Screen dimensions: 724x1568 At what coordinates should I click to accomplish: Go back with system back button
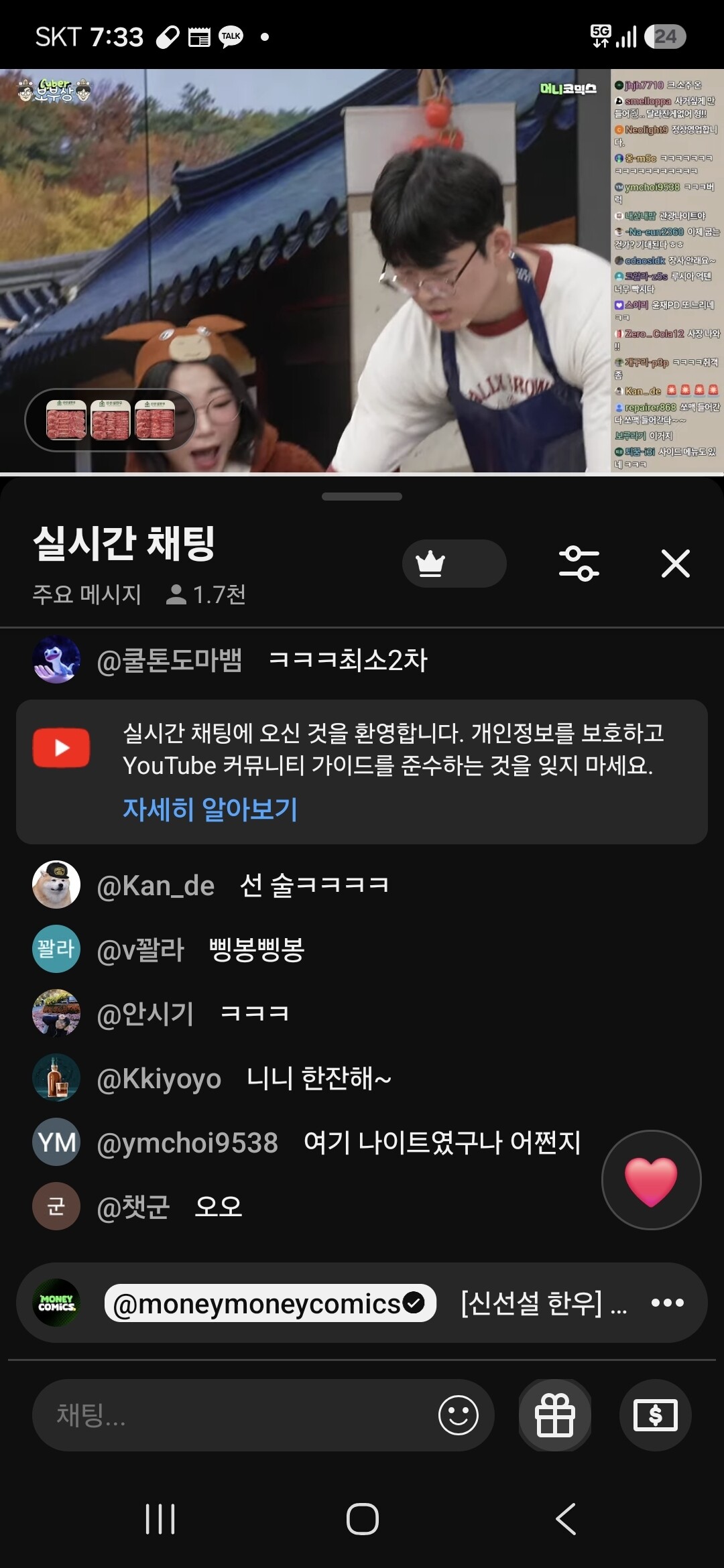(566, 1518)
